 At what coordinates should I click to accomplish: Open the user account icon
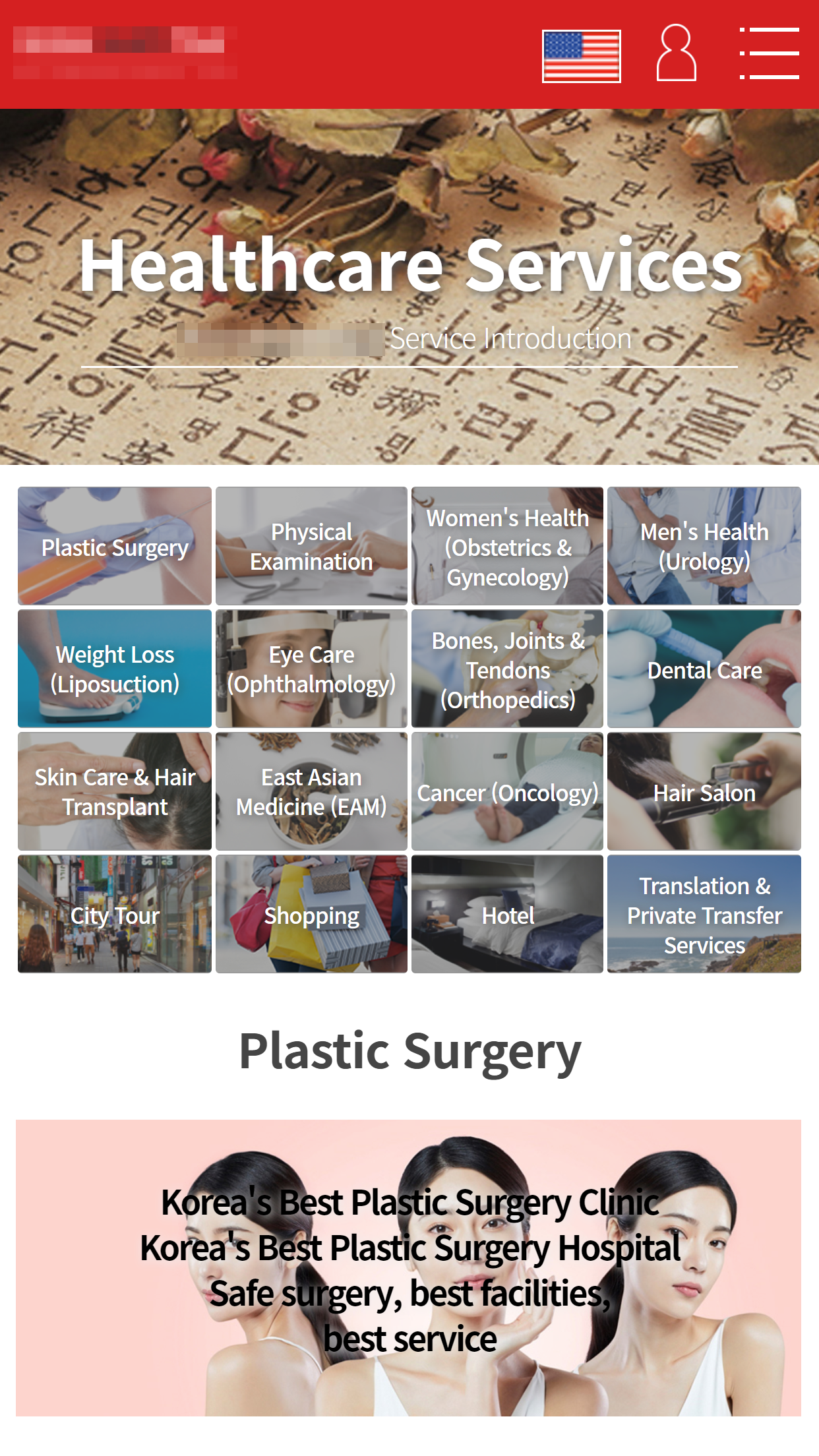click(676, 53)
